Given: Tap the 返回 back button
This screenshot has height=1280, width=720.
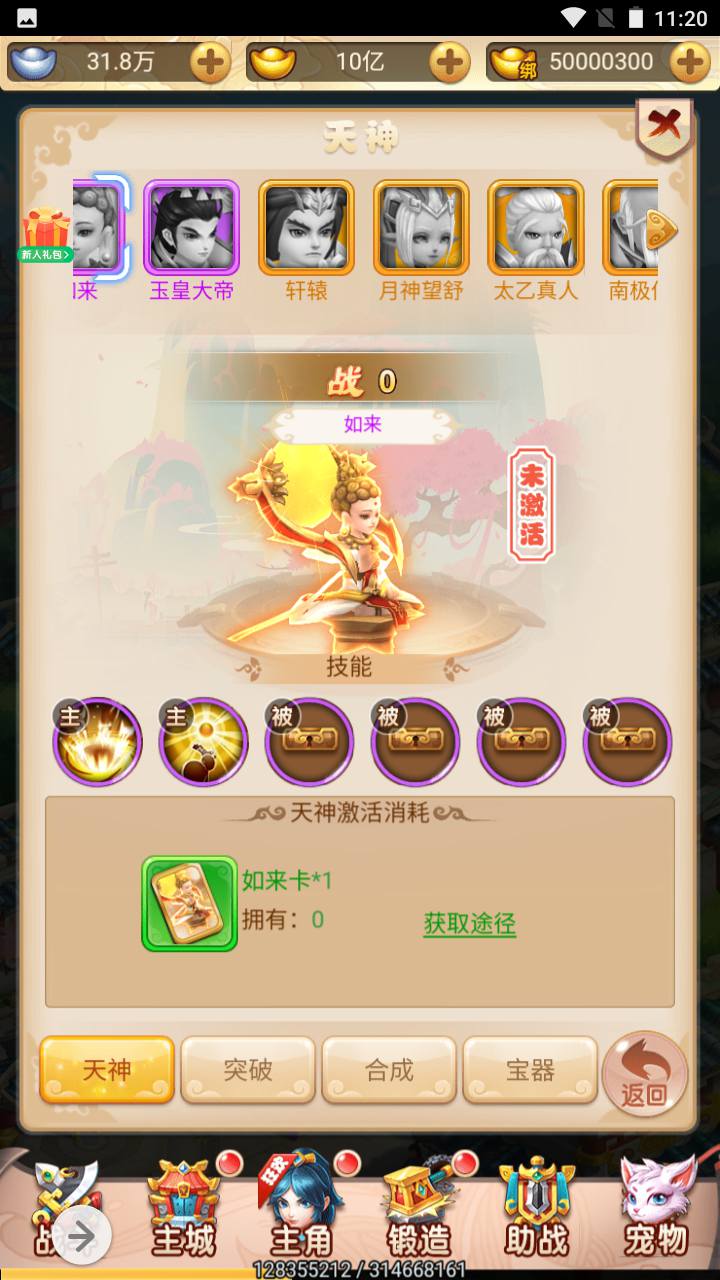Looking at the screenshot, I should pyautogui.click(x=645, y=1074).
